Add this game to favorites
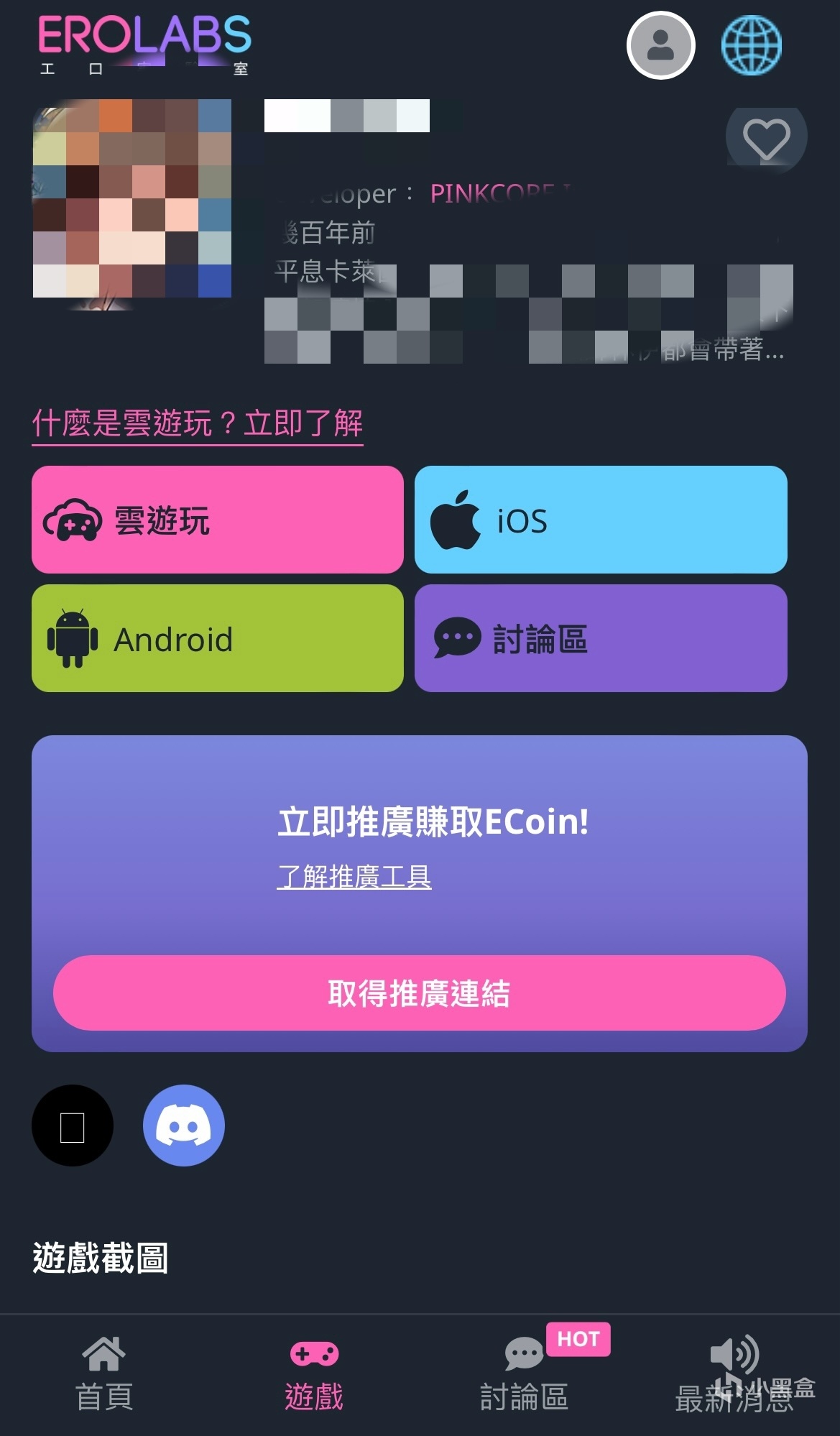840x1436 pixels. tap(766, 138)
